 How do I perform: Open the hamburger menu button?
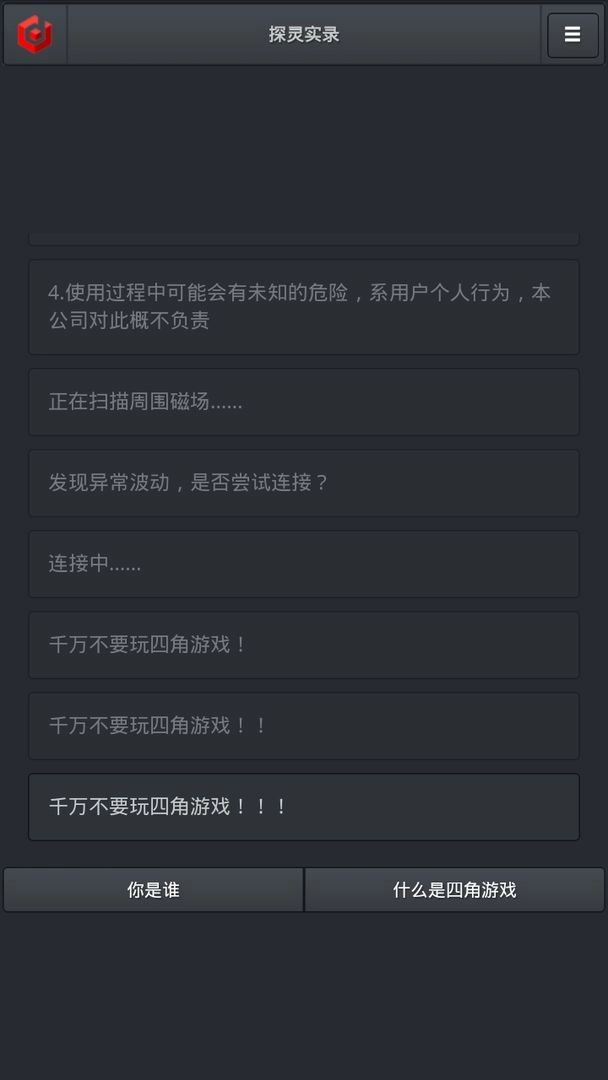click(x=572, y=35)
